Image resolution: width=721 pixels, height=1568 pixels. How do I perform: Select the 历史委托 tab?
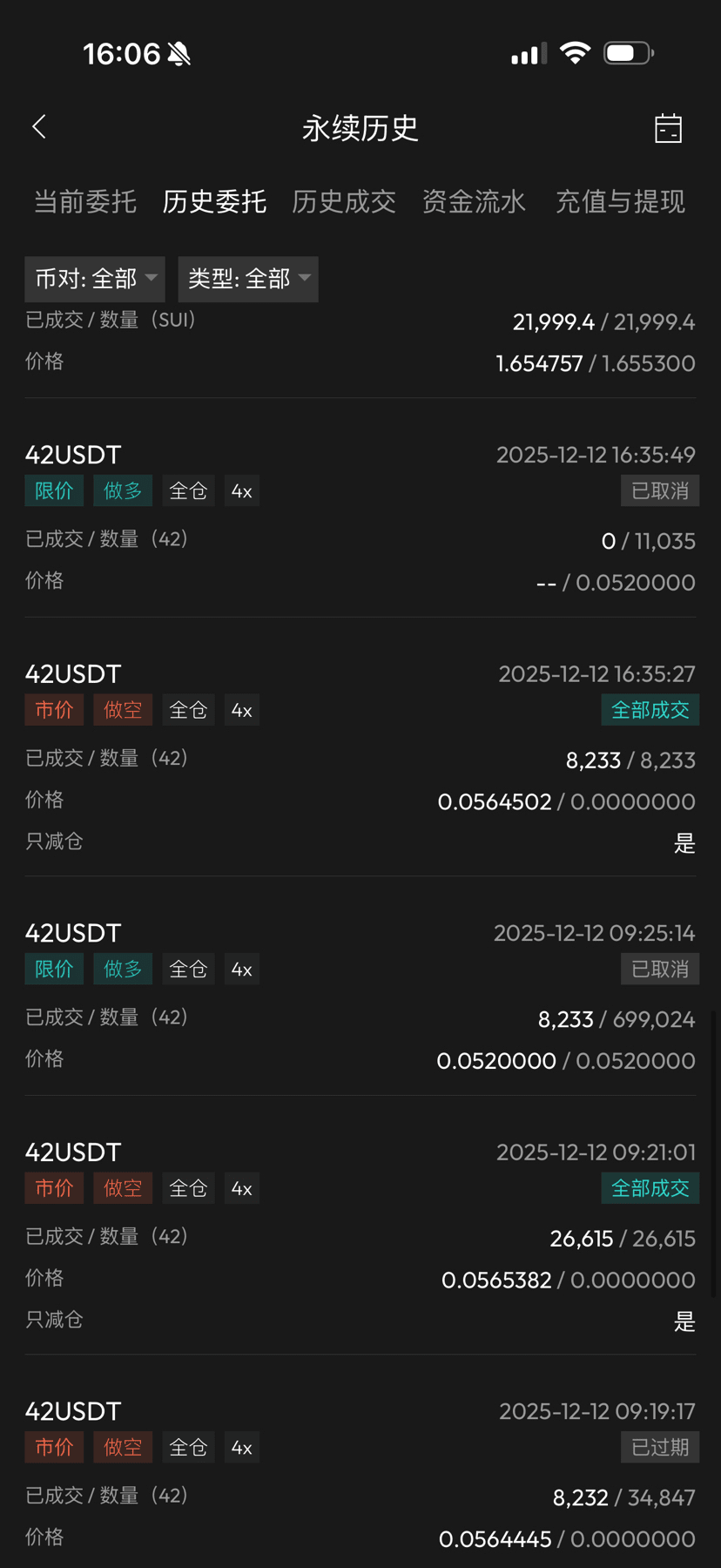point(214,202)
